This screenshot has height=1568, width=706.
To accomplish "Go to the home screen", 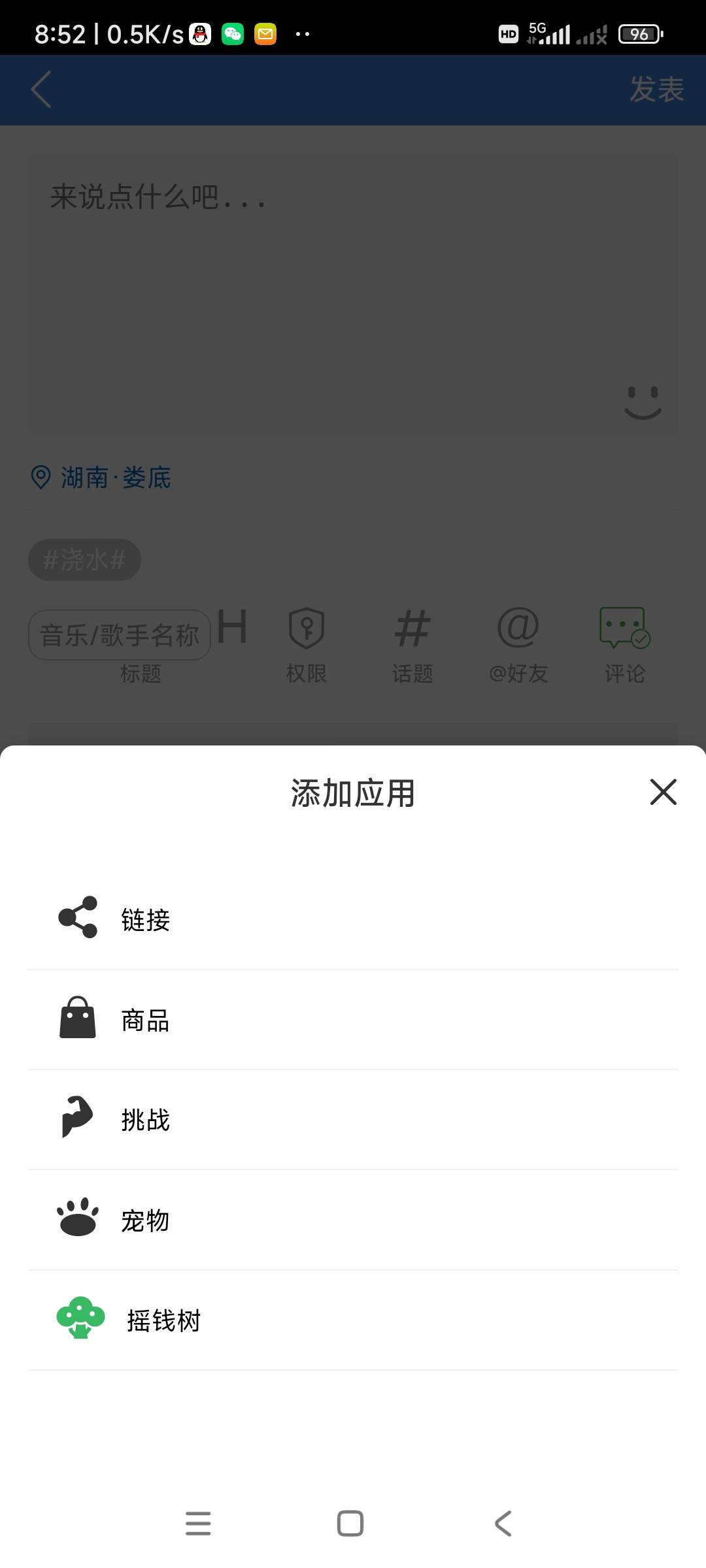I will pos(350,1524).
